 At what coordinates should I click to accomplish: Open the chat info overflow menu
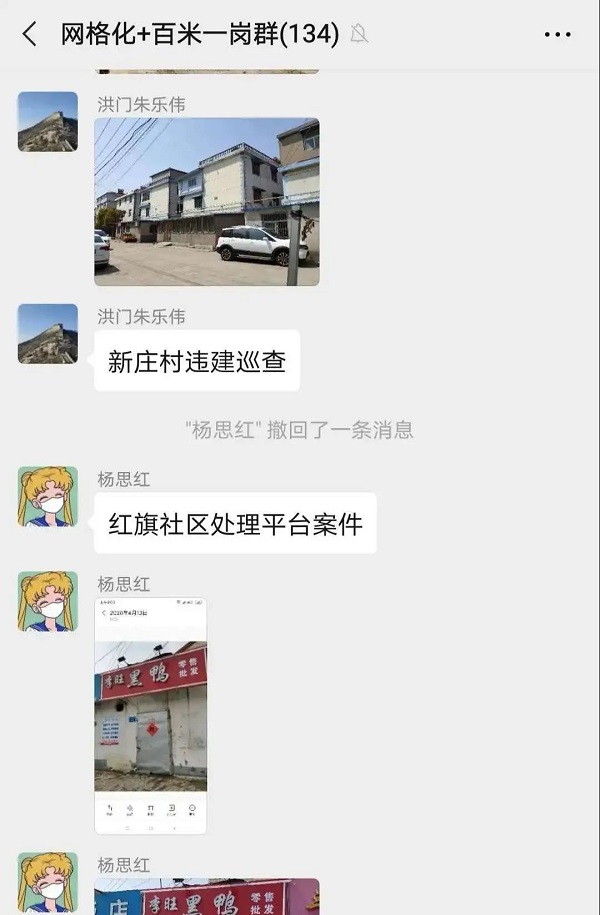point(557,34)
